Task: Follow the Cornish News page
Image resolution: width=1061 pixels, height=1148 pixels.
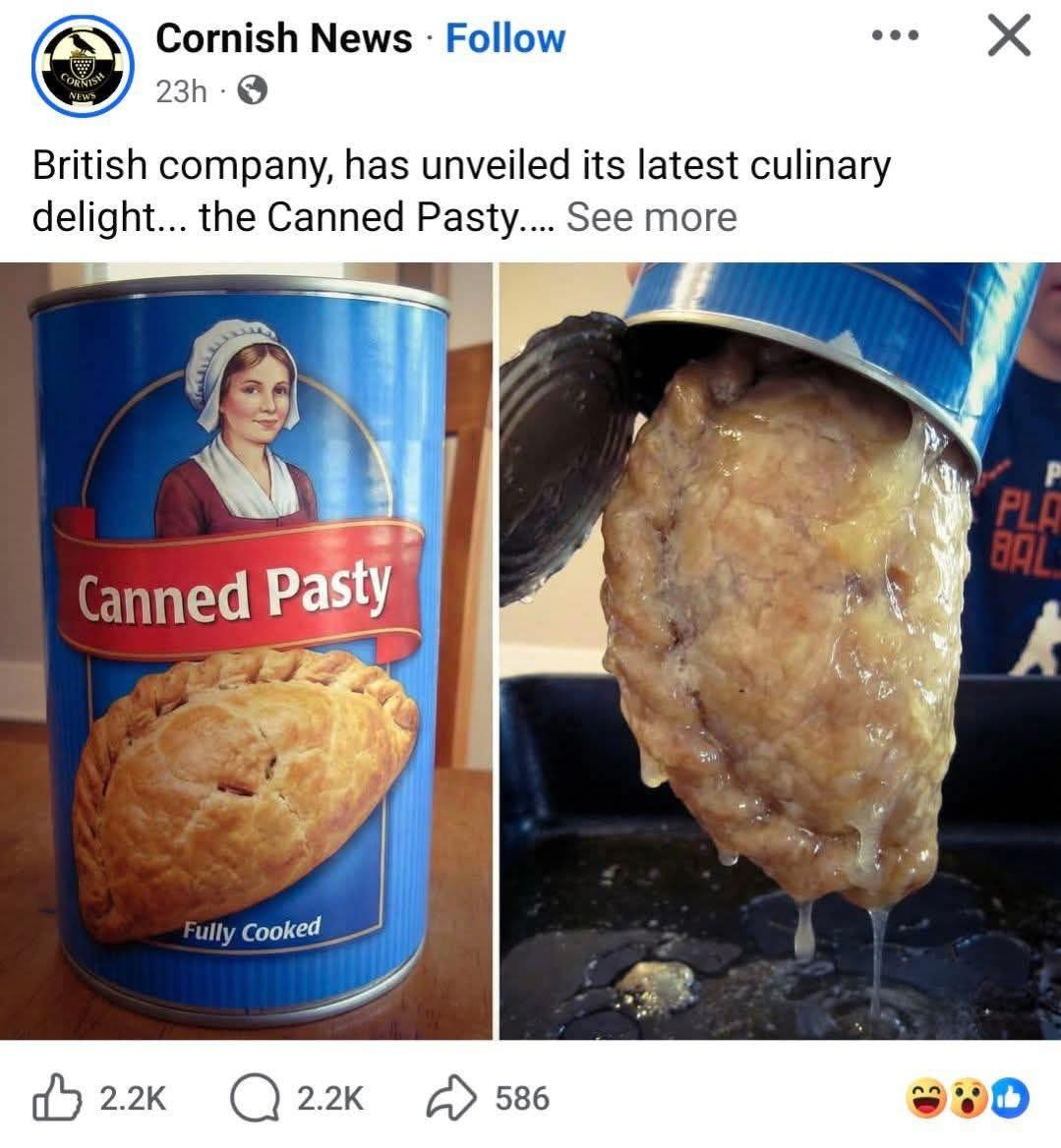Action: point(505,38)
